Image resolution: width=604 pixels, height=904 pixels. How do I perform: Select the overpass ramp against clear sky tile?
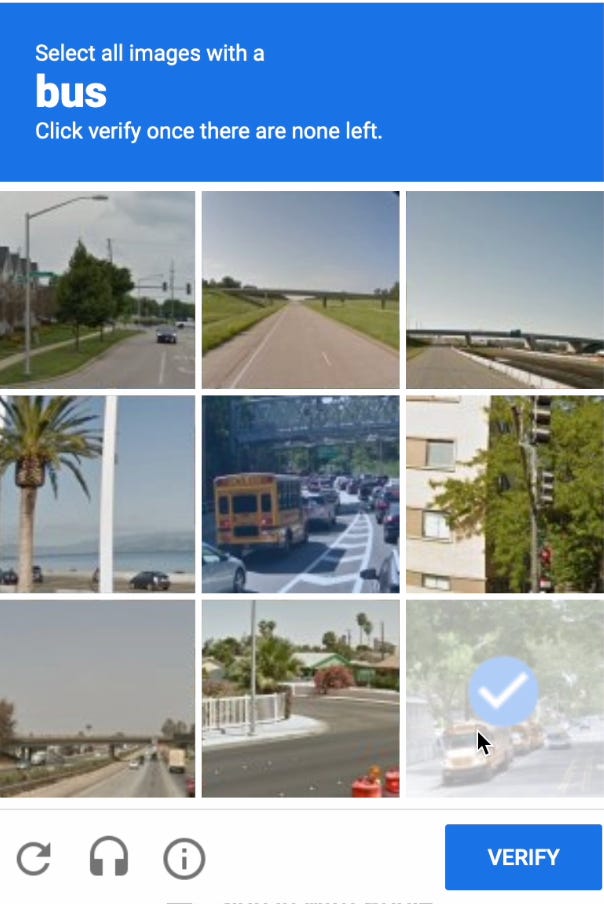[x=504, y=290]
